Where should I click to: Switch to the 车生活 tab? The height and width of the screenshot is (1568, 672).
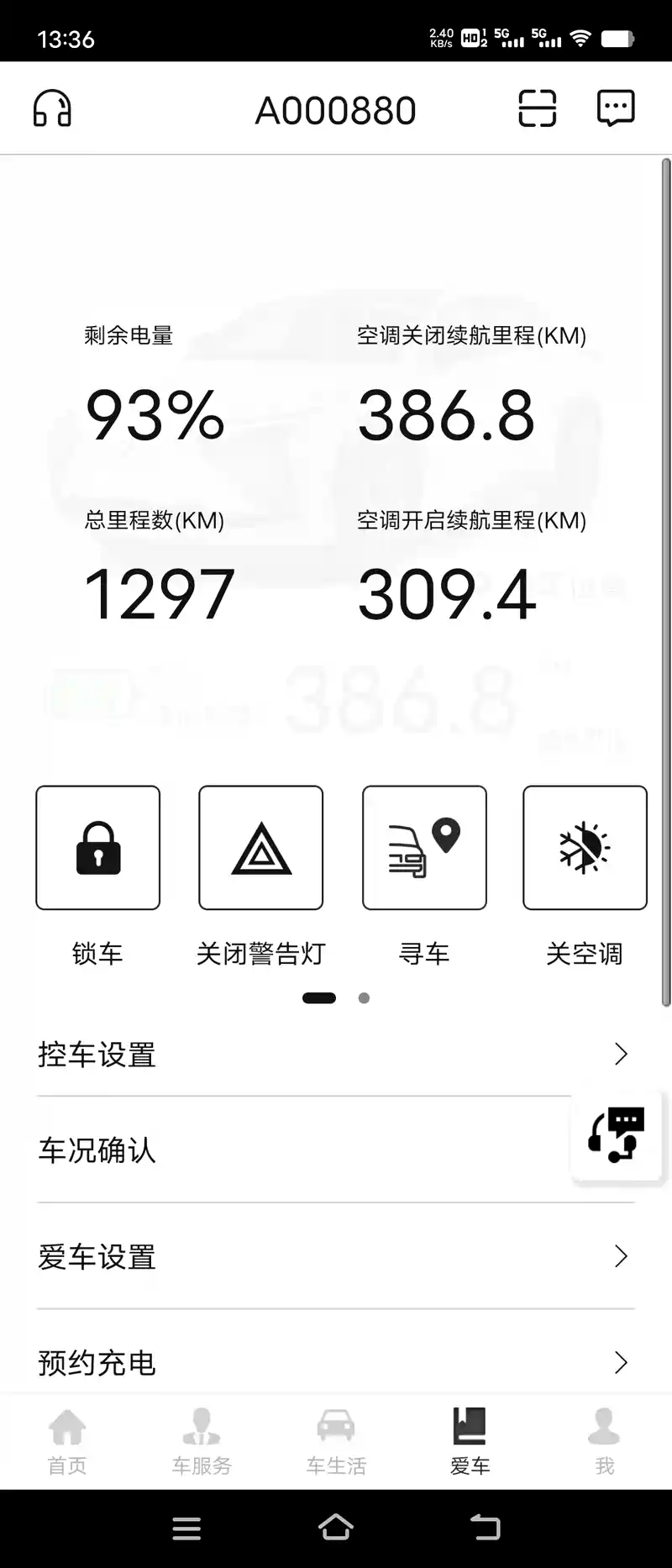[336, 1442]
